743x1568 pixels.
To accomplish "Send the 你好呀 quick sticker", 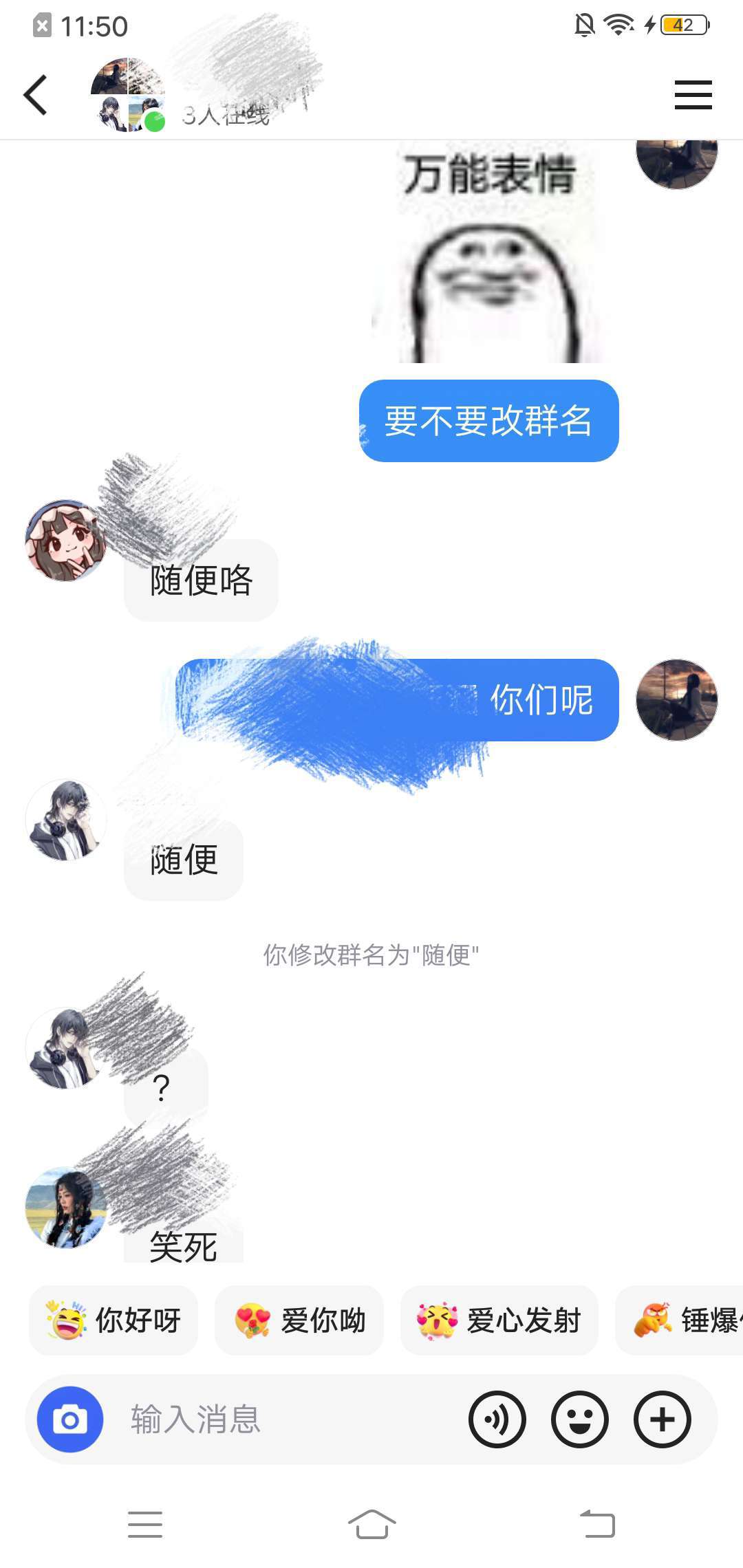I will 114,1320.
